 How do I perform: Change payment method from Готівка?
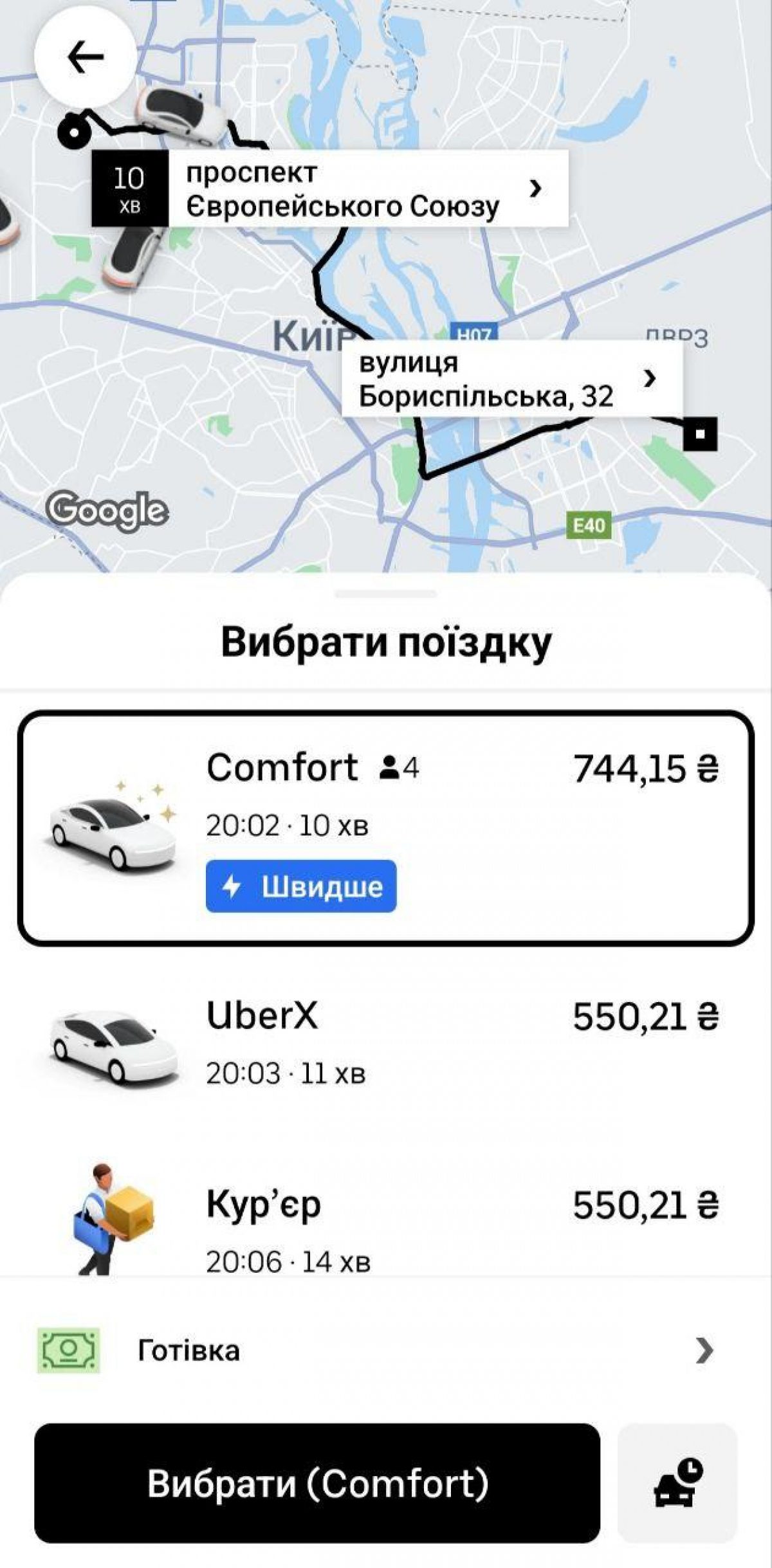pyautogui.click(x=386, y=1351)
